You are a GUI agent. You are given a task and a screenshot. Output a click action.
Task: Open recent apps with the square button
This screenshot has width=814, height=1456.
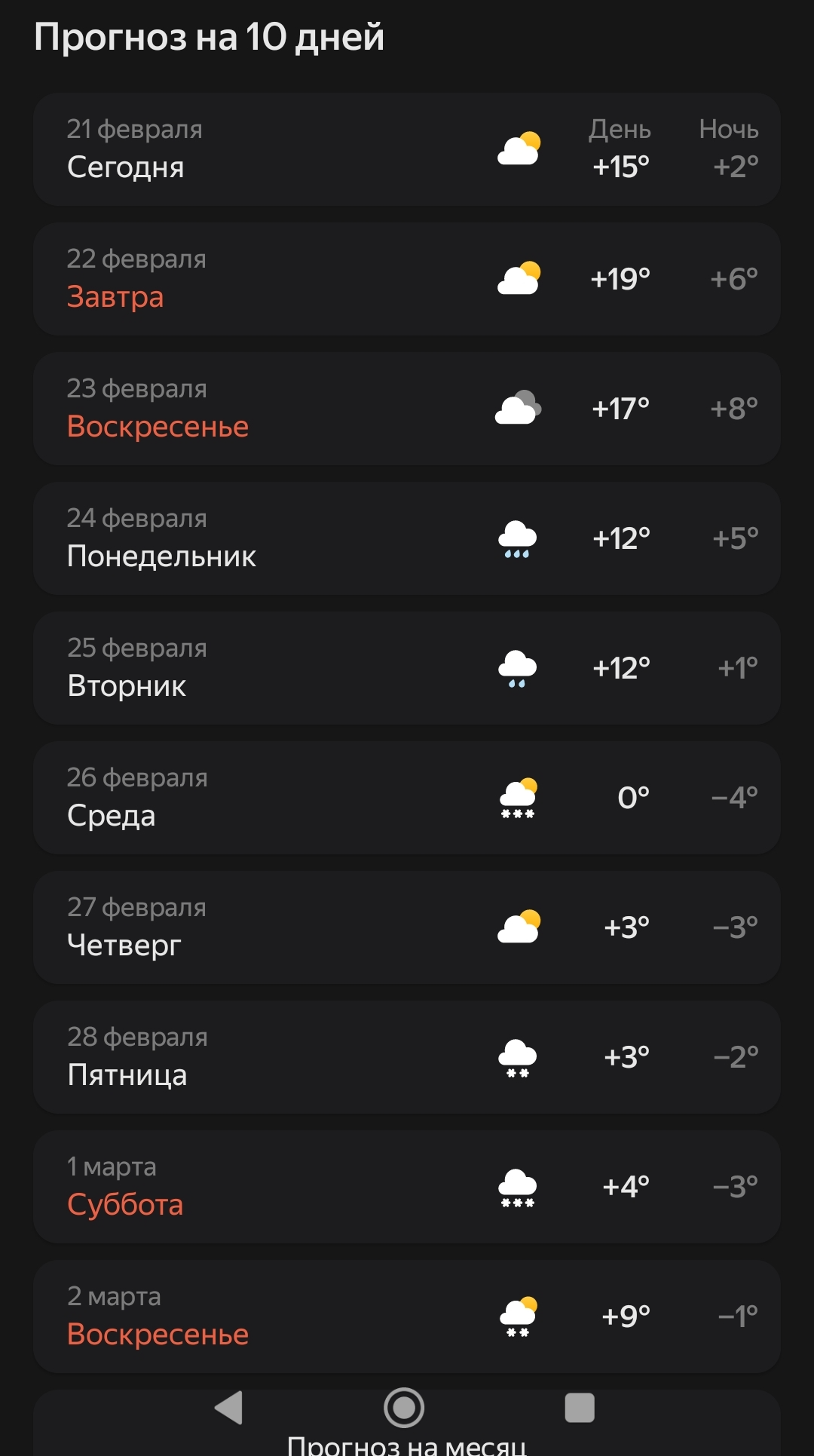pyautogui.click(x=580, y=1408)
